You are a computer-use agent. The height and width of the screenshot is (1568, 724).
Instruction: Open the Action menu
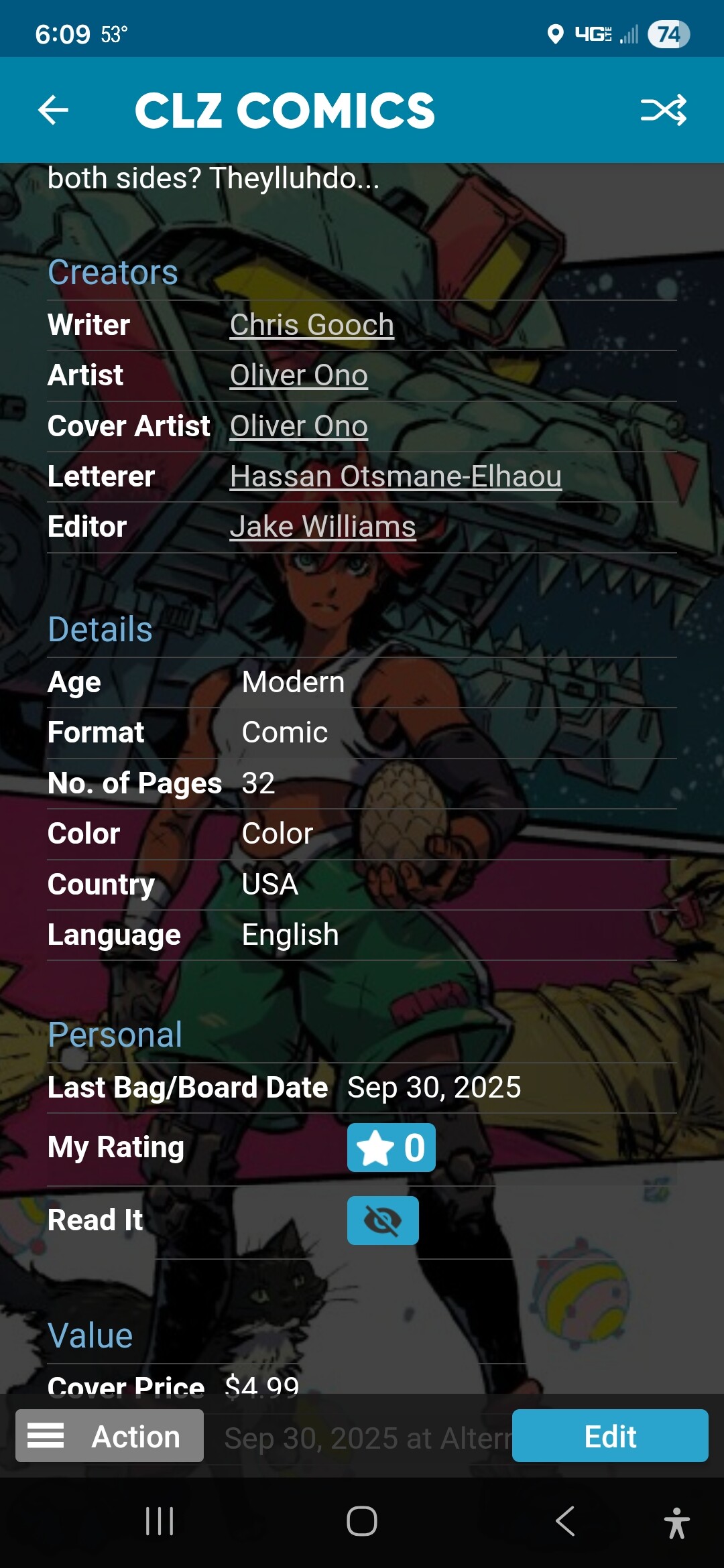(x=110, y=1436)
